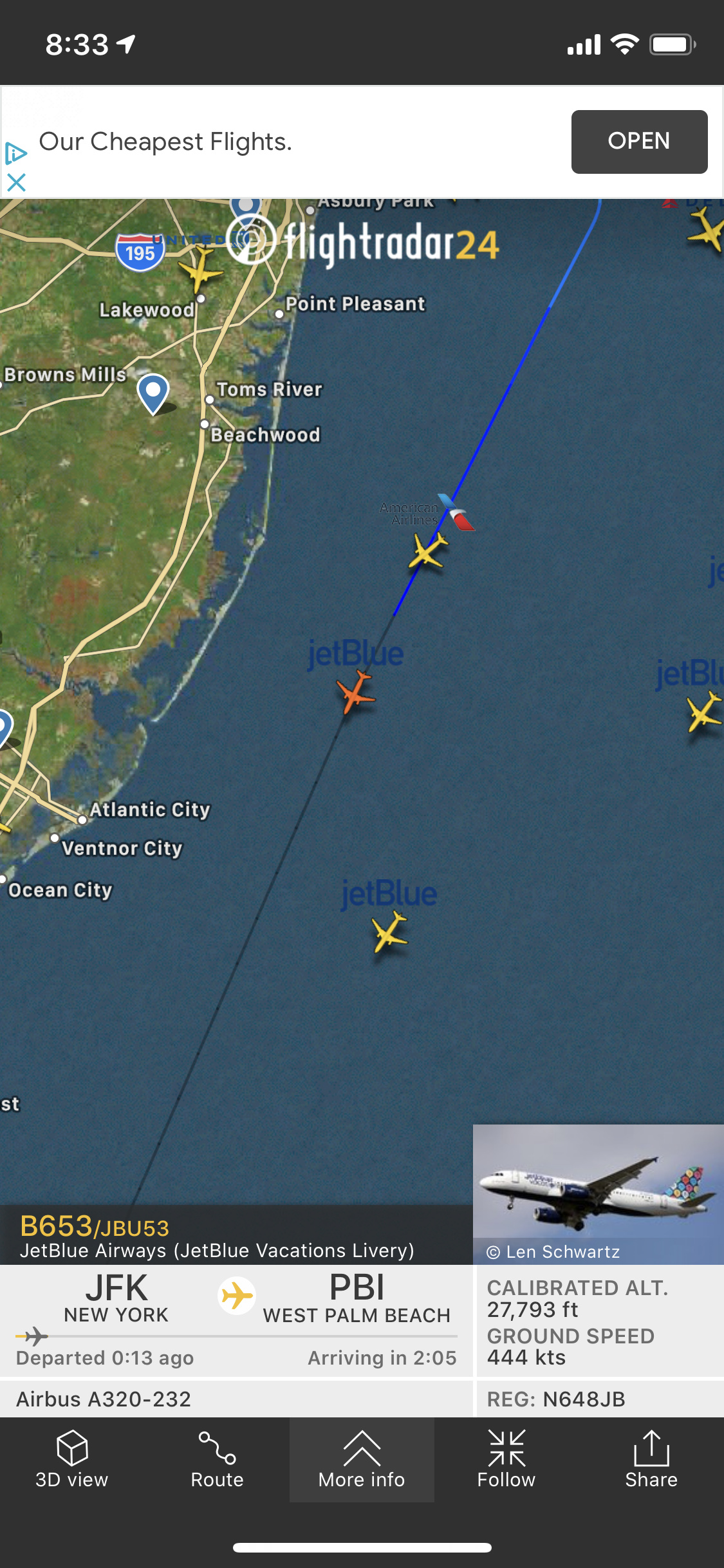Expand More info panel
Viewport: 724px width, 1568px height.
pos(362,1460)
